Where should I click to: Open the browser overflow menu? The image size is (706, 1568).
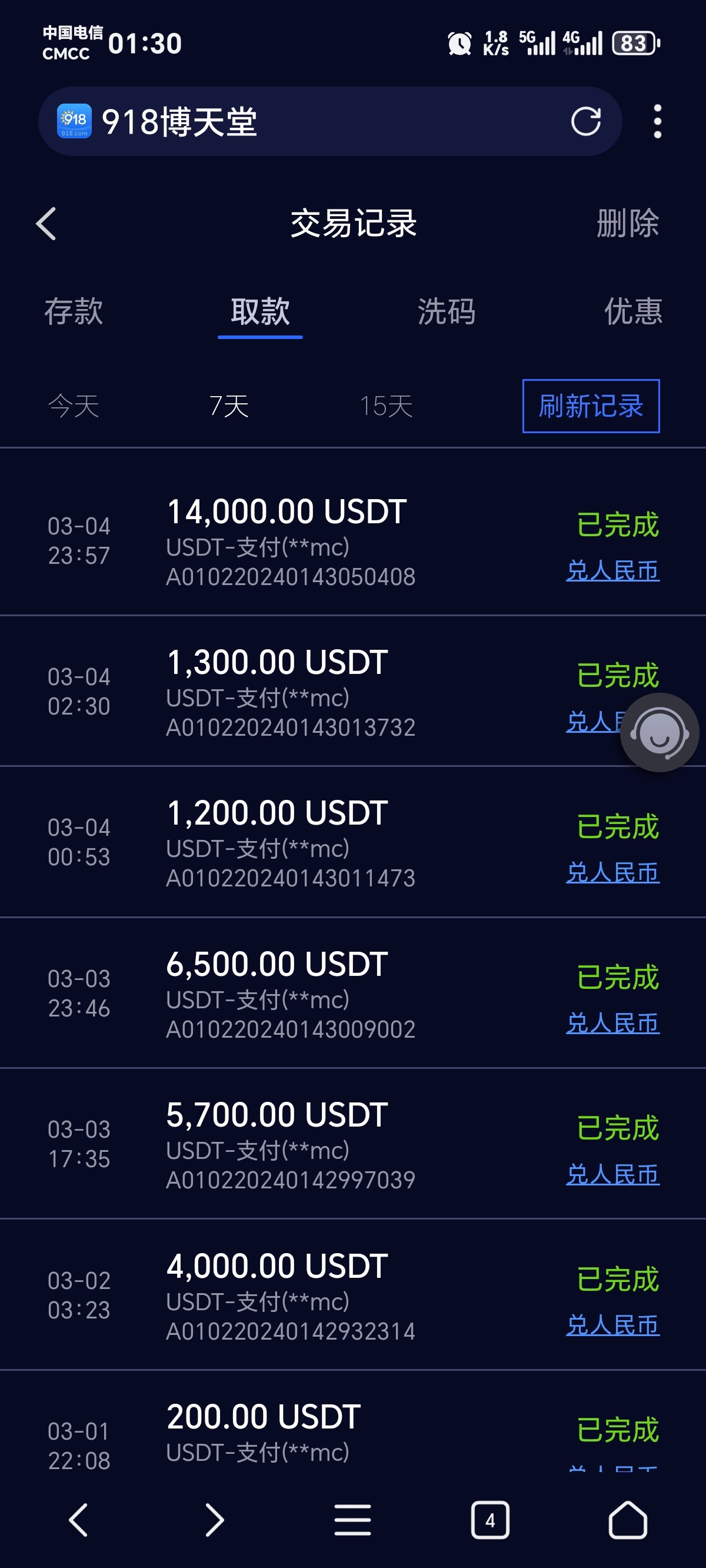click(x=657, y=121)
